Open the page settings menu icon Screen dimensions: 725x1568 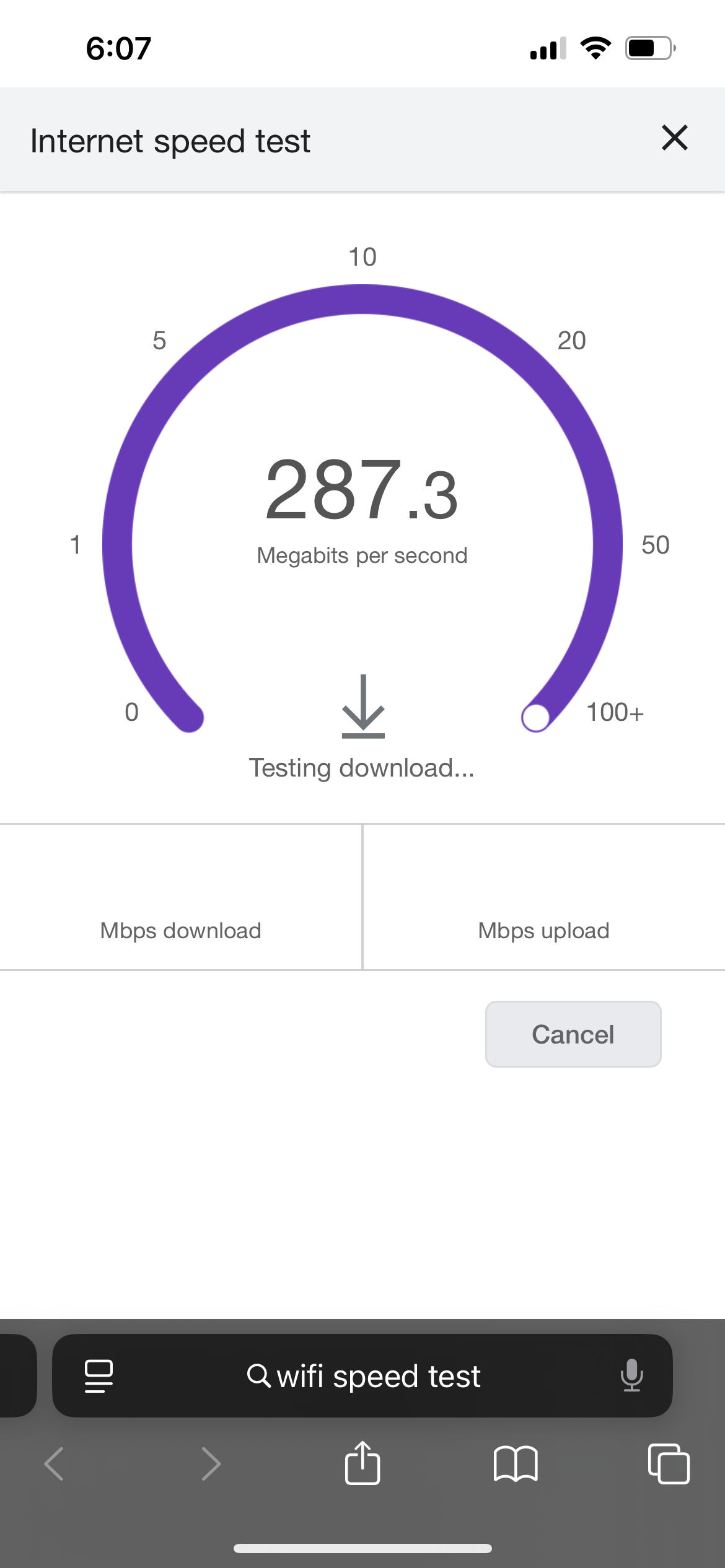click(99, 1376)
